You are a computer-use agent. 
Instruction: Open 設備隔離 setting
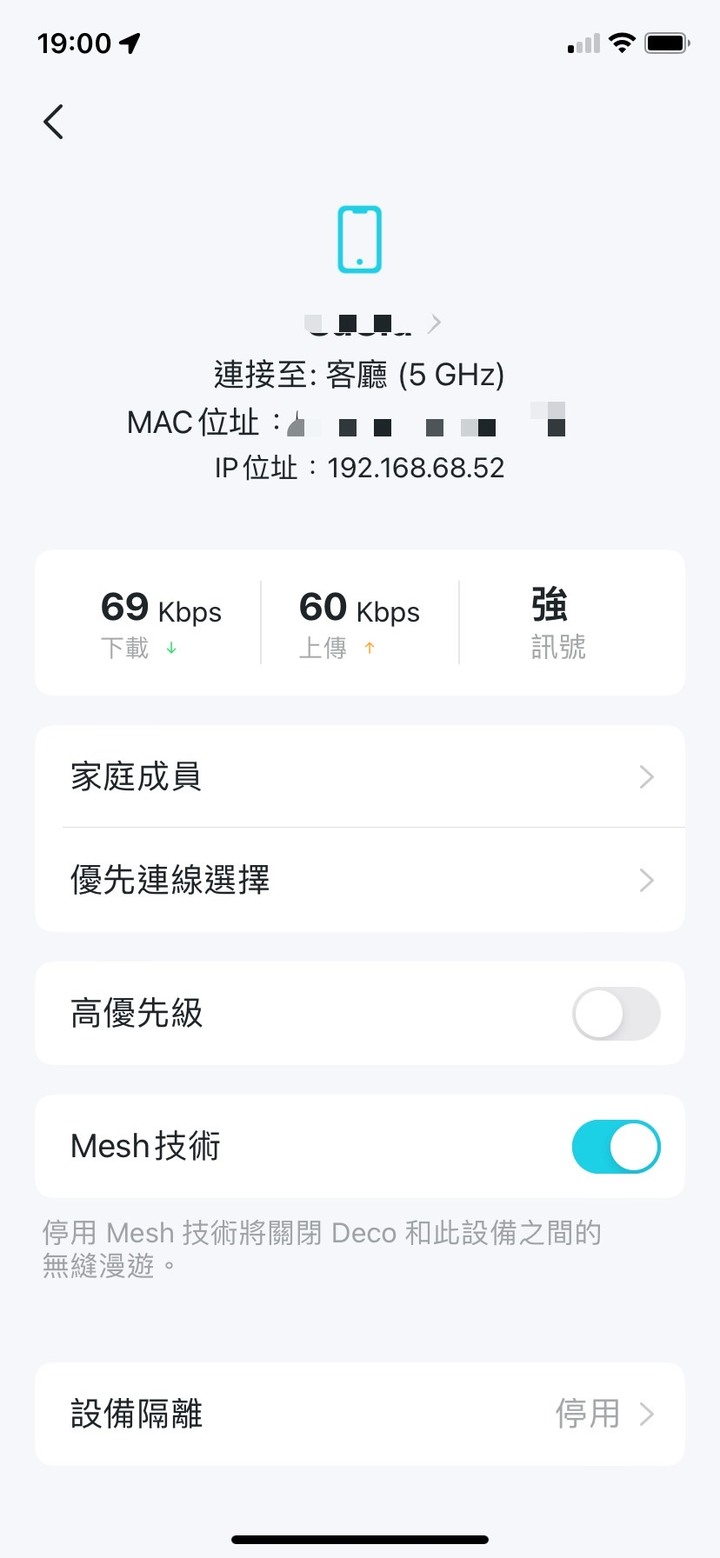[x=360, y=1414]
